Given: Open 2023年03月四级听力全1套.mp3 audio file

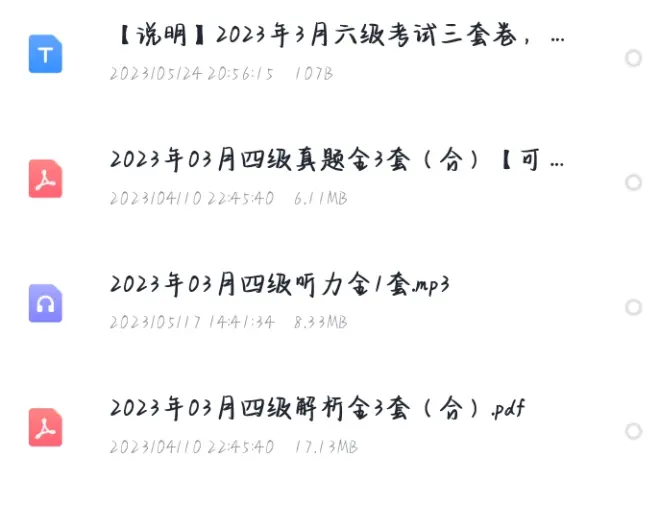Looking at the screenshot, I should [x=280, y=285].
